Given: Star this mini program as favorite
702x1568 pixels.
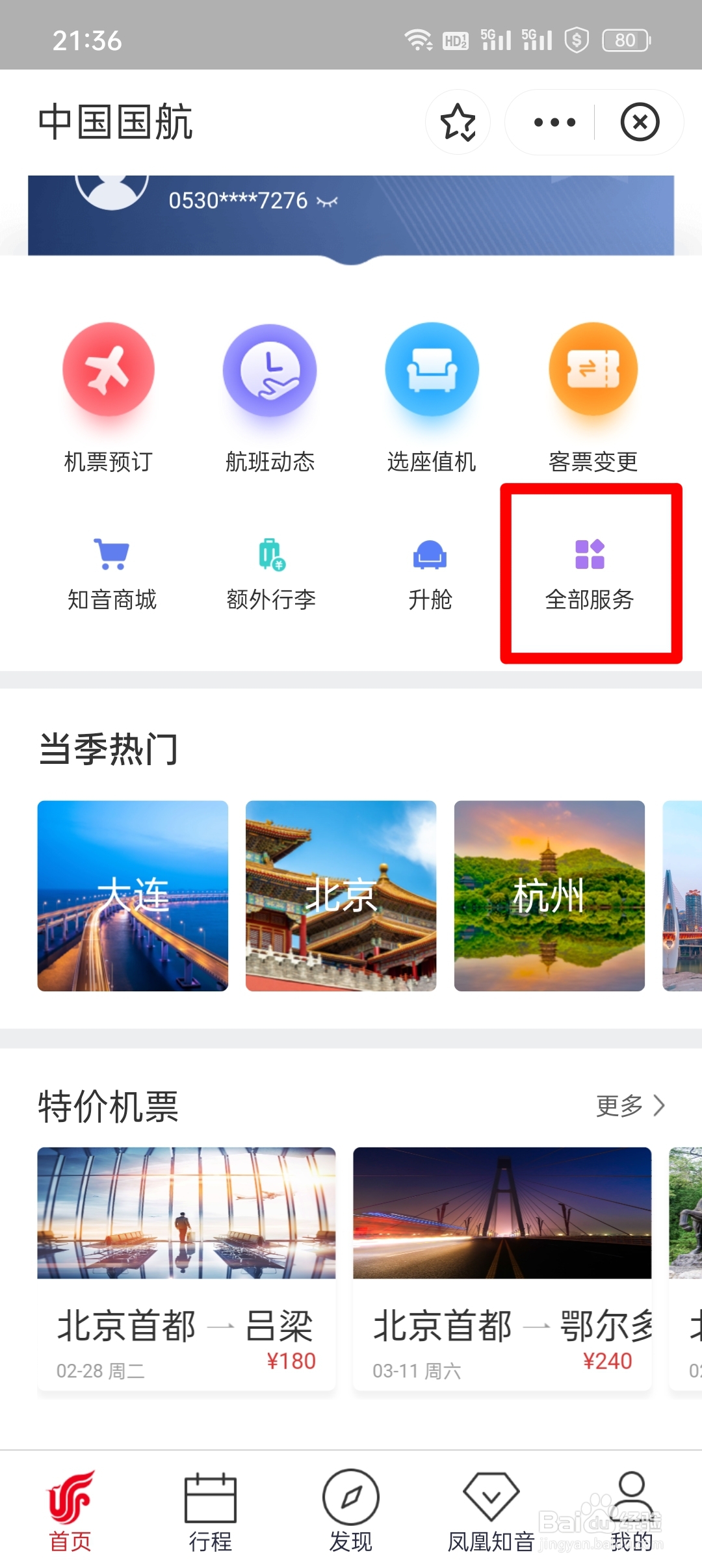Looking at the screenshot, I should coord(458,122).
